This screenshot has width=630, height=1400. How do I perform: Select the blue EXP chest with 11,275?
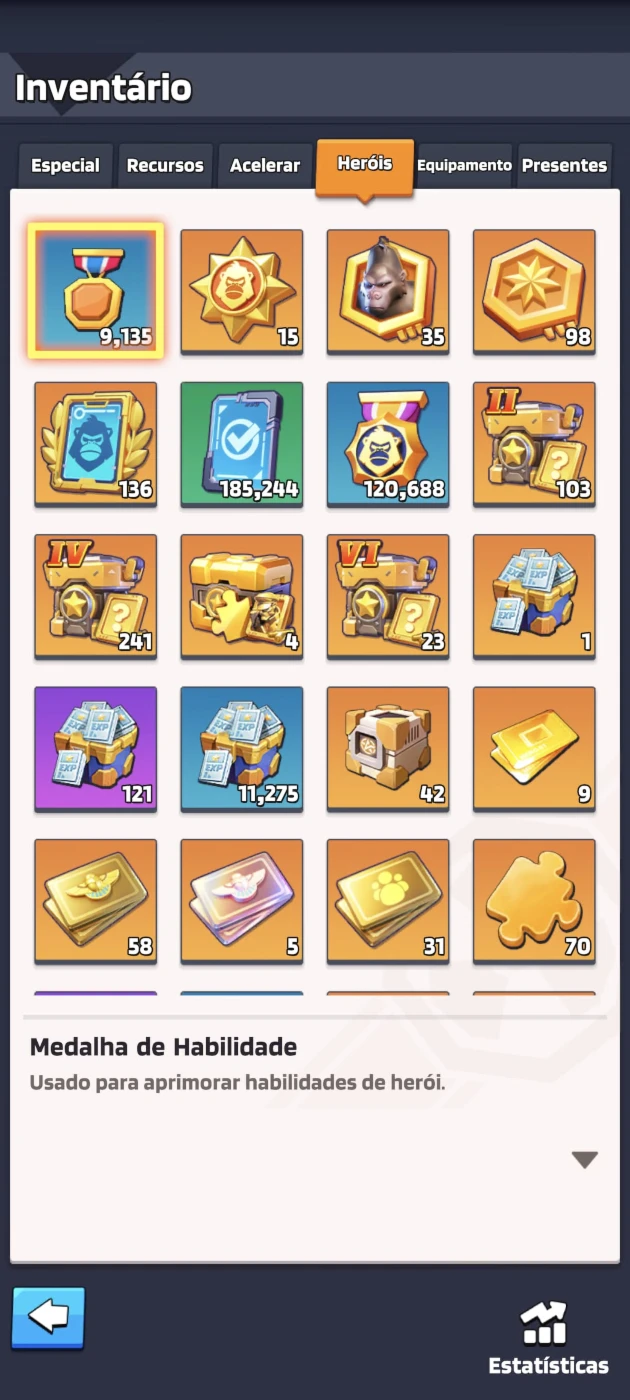(x=242, y=749)
